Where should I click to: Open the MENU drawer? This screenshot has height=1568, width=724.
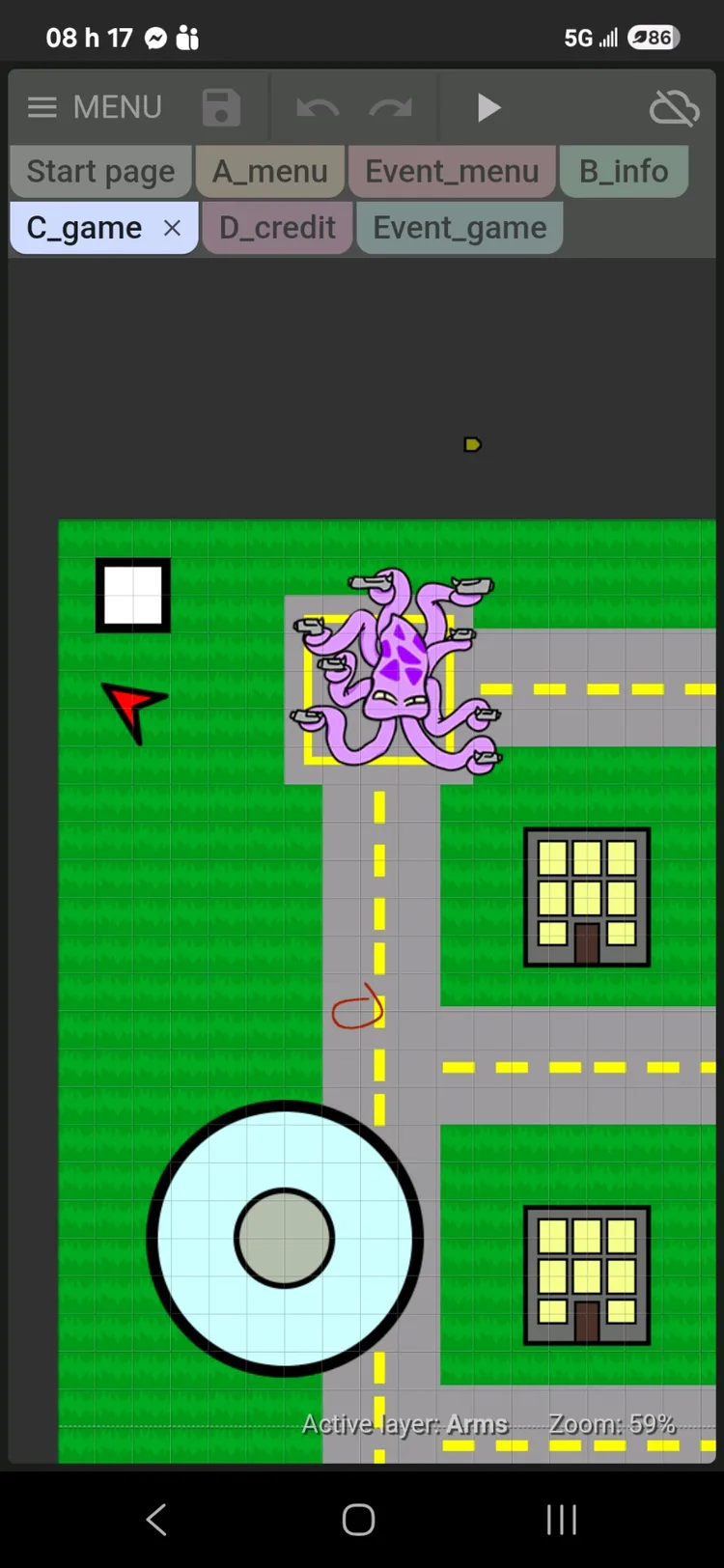click(x=94, y=106)
